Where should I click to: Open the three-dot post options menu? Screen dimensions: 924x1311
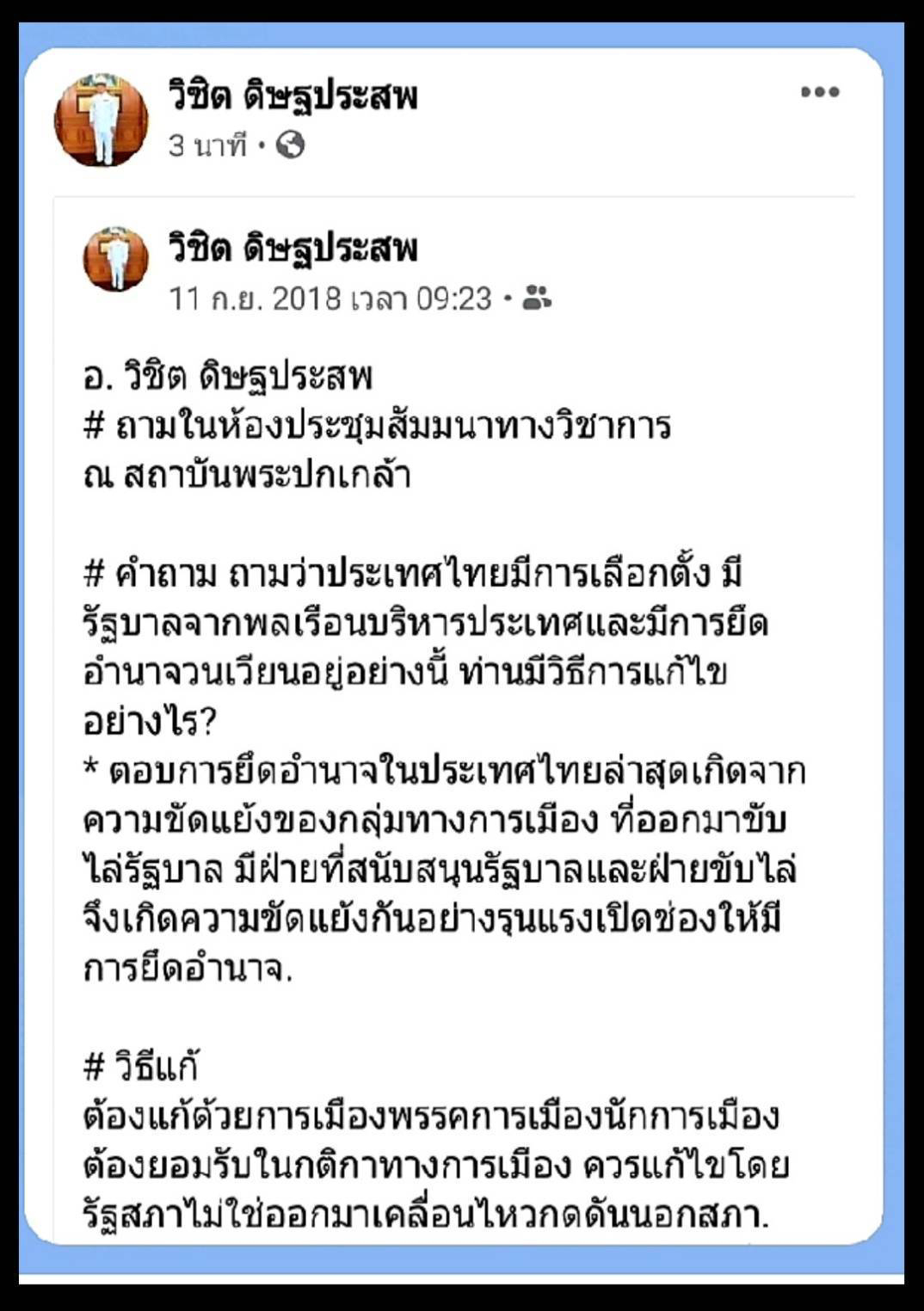point(819,93)
